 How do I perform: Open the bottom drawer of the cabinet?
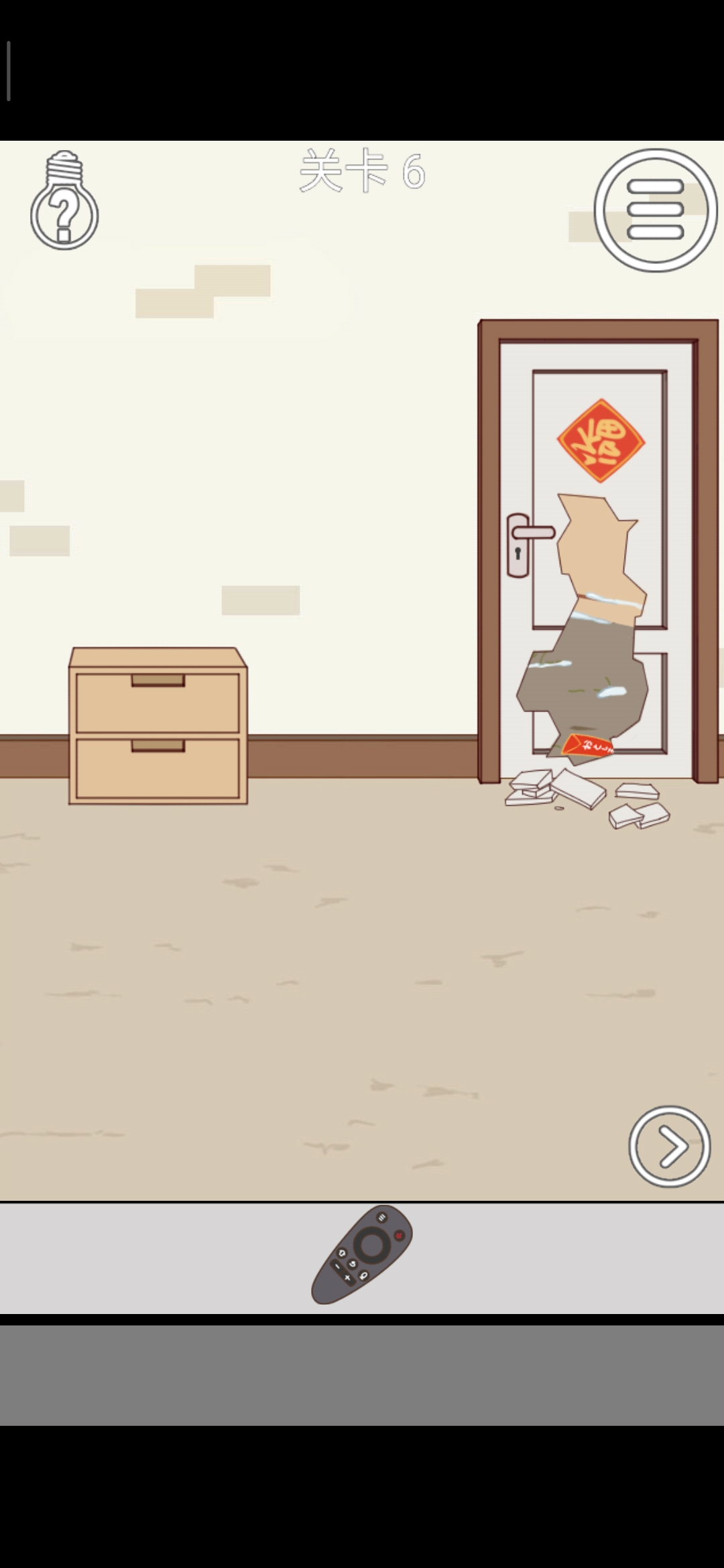[158, 767]
